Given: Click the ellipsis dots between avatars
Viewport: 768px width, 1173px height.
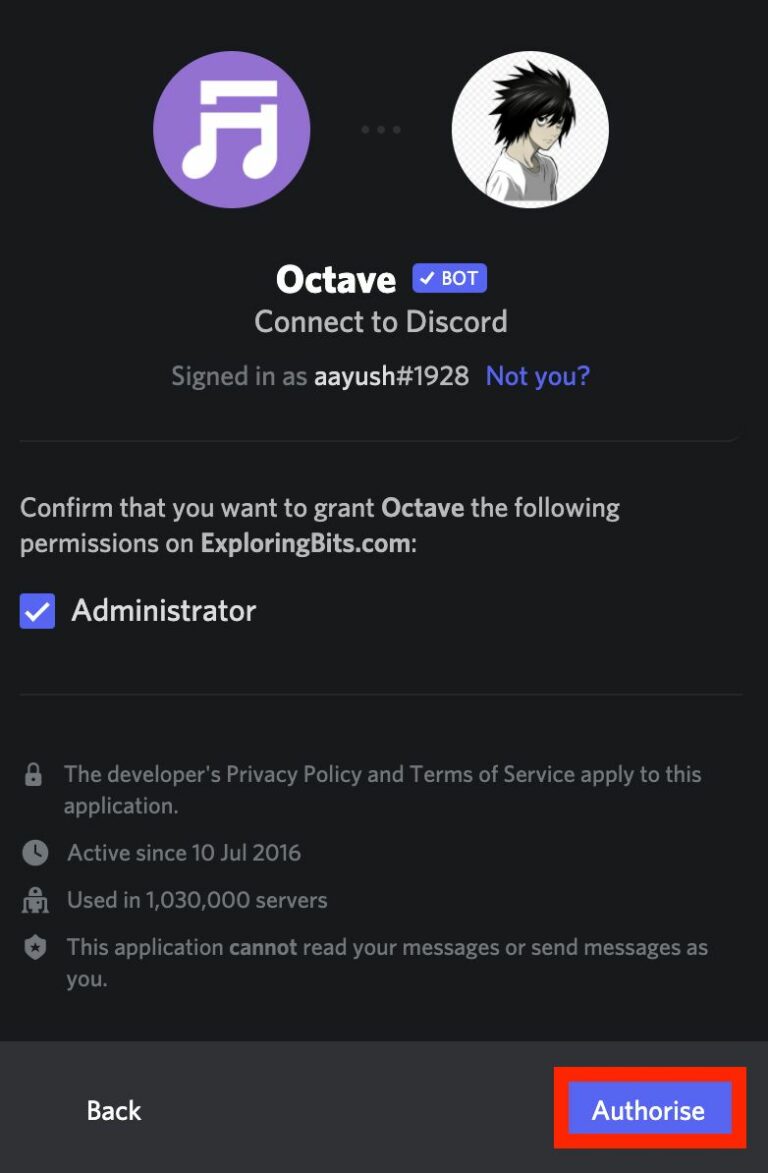Looking at the screenshot, I should click(381, 129).
